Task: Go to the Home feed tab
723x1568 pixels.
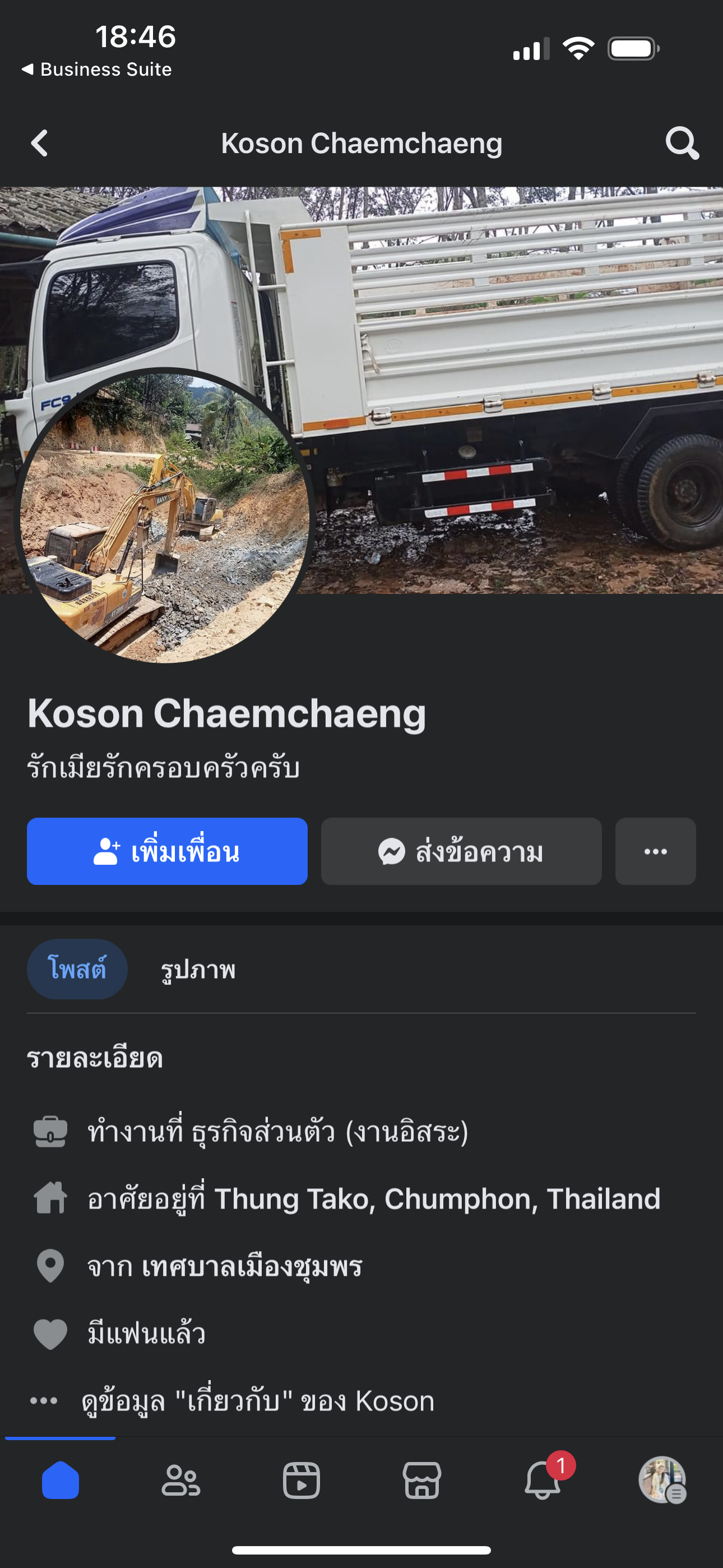Action: (x=61, y=1481)
